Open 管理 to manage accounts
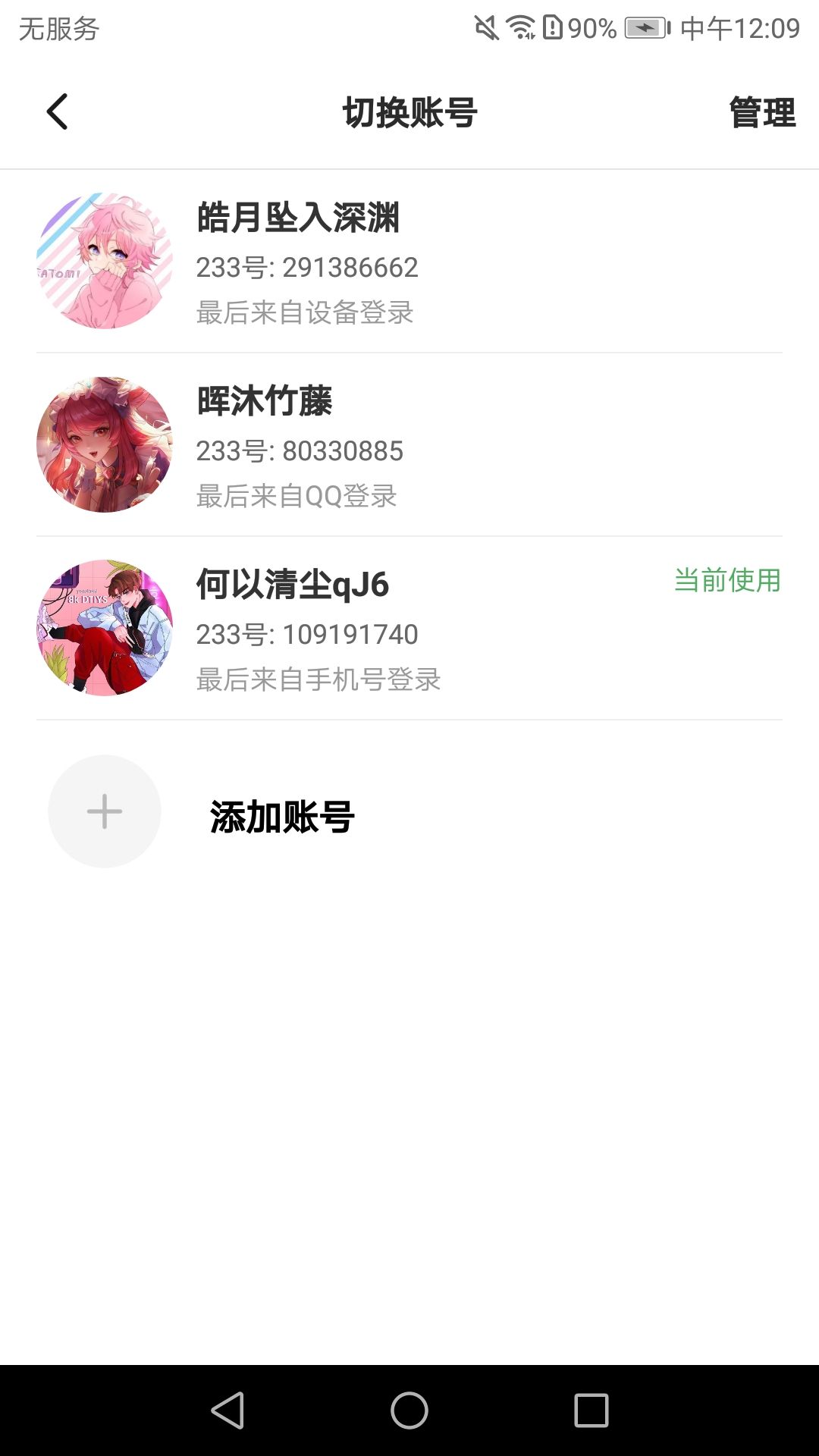This screenshot has height=1456, width=819. (761, 113)
